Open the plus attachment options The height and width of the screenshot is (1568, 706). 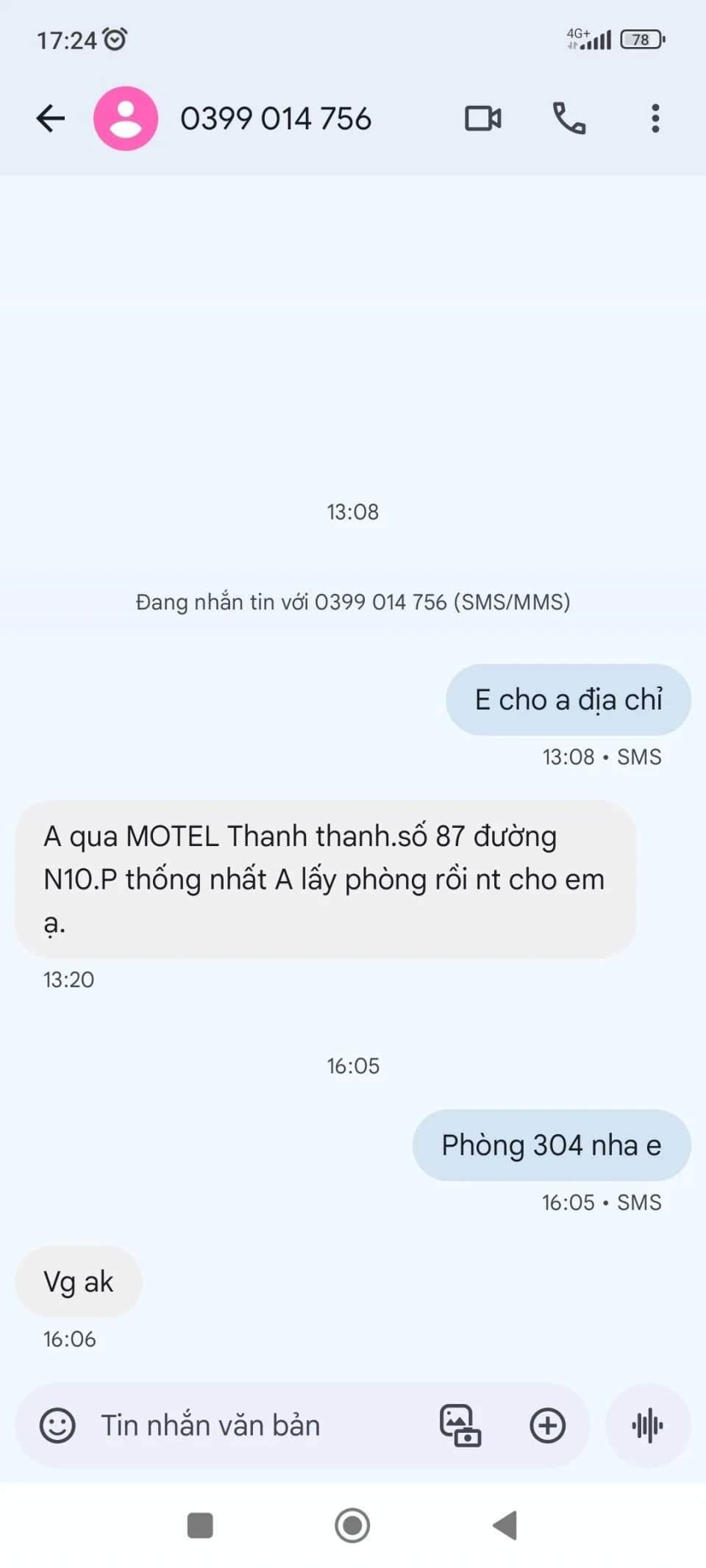(x=548, y=1425)
